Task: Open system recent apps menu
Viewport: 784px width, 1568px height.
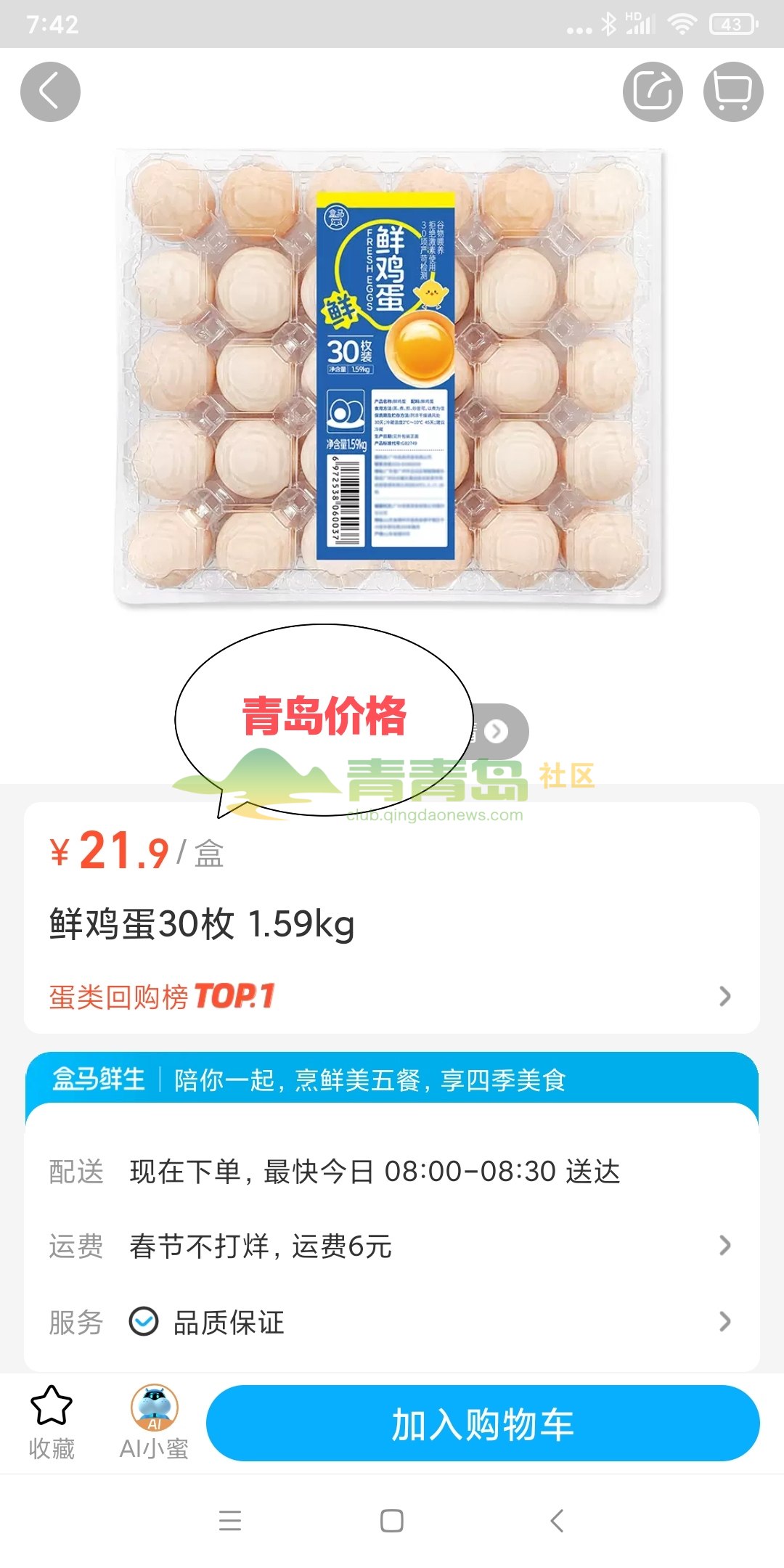Action: point(230,1521)
